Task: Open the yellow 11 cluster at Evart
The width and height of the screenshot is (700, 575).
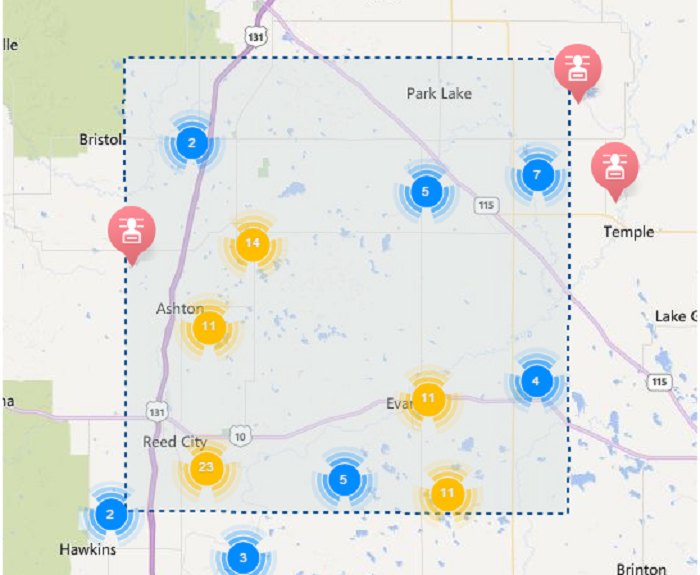Action: [428, 398]
